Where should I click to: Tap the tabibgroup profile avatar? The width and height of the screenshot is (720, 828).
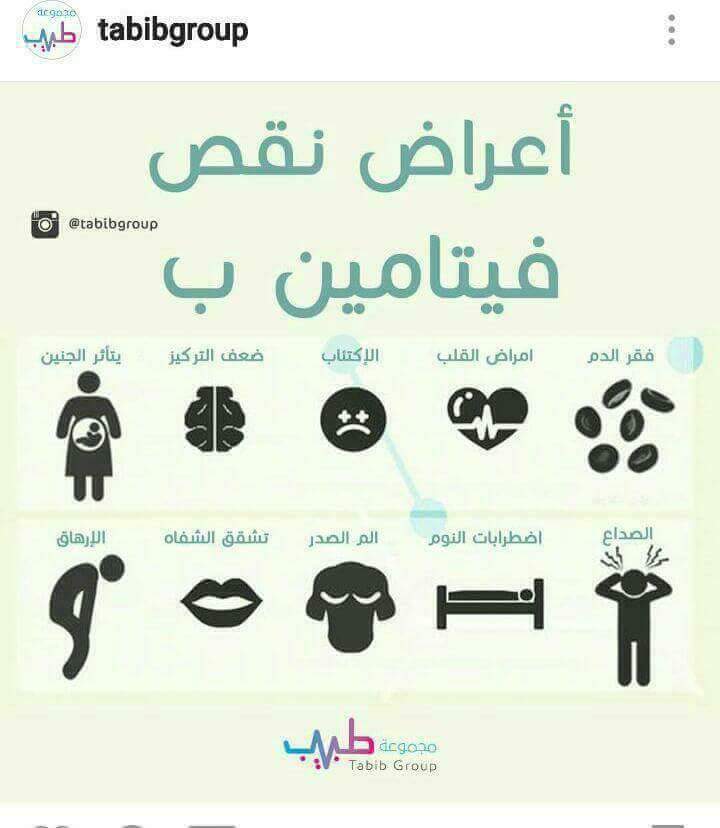(52, 30)
